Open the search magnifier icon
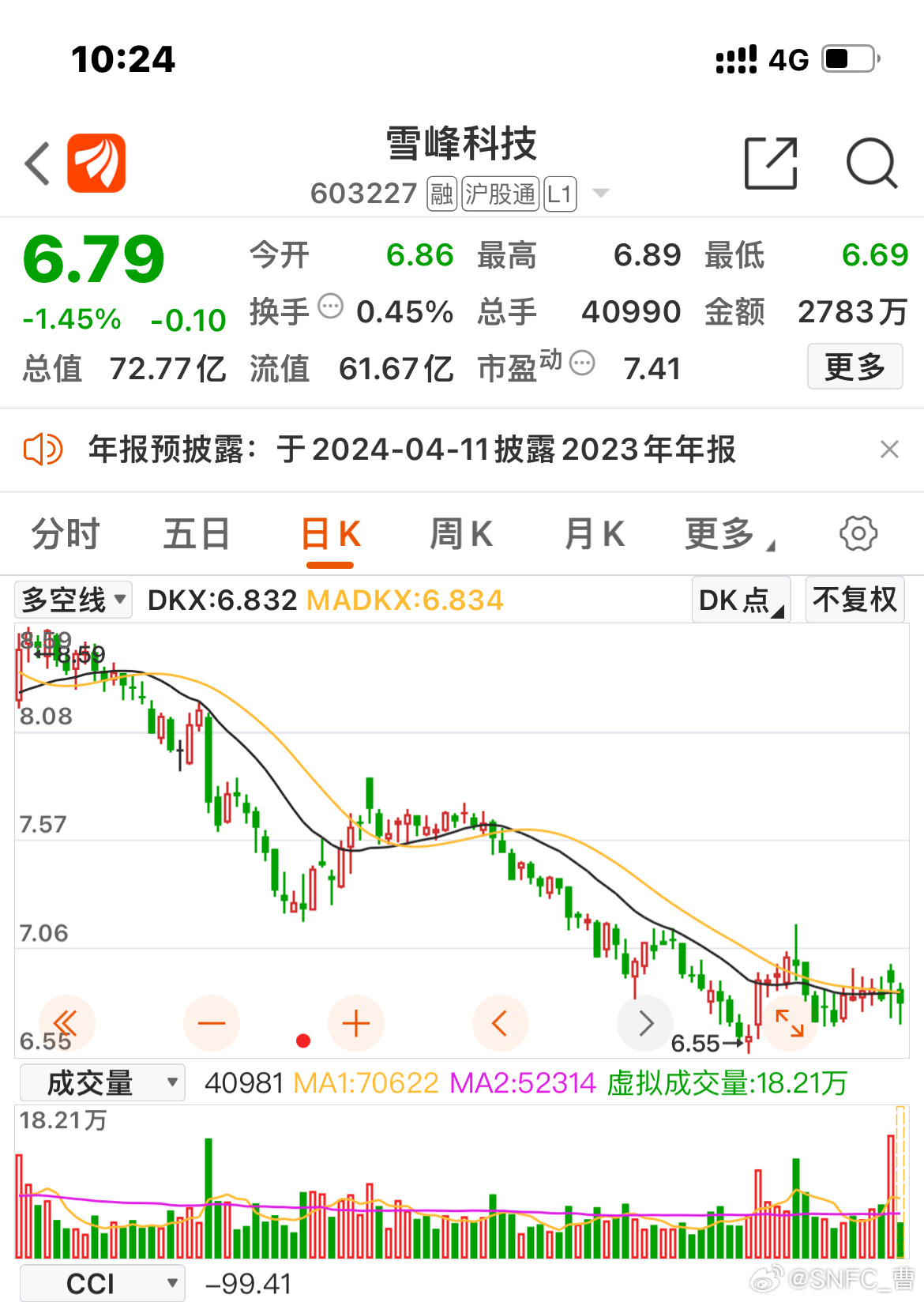The height and width of the screenshot is (1302, 924). [871, 164]
